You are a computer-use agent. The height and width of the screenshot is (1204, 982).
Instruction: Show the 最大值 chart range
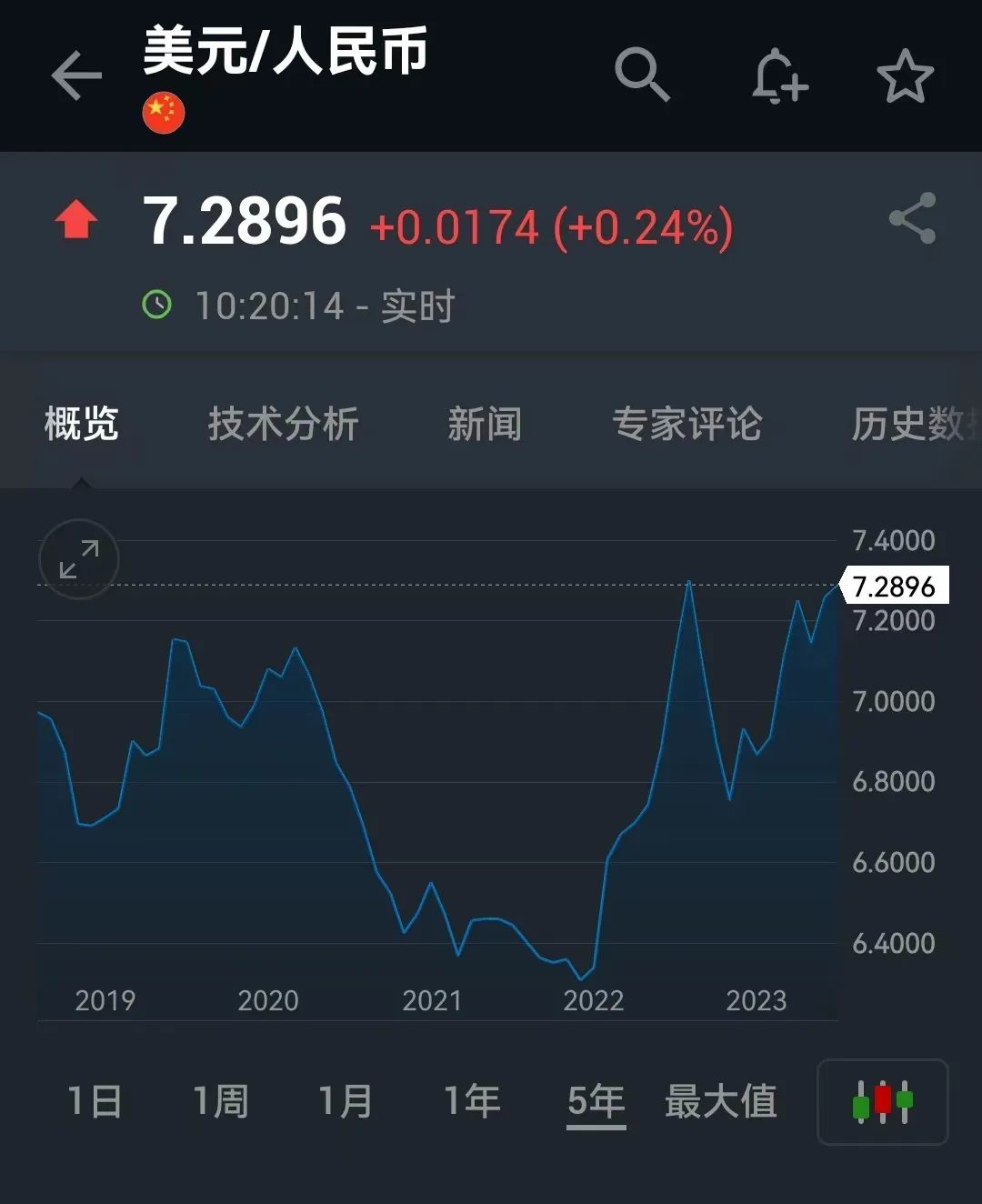tap(721, 1101)
